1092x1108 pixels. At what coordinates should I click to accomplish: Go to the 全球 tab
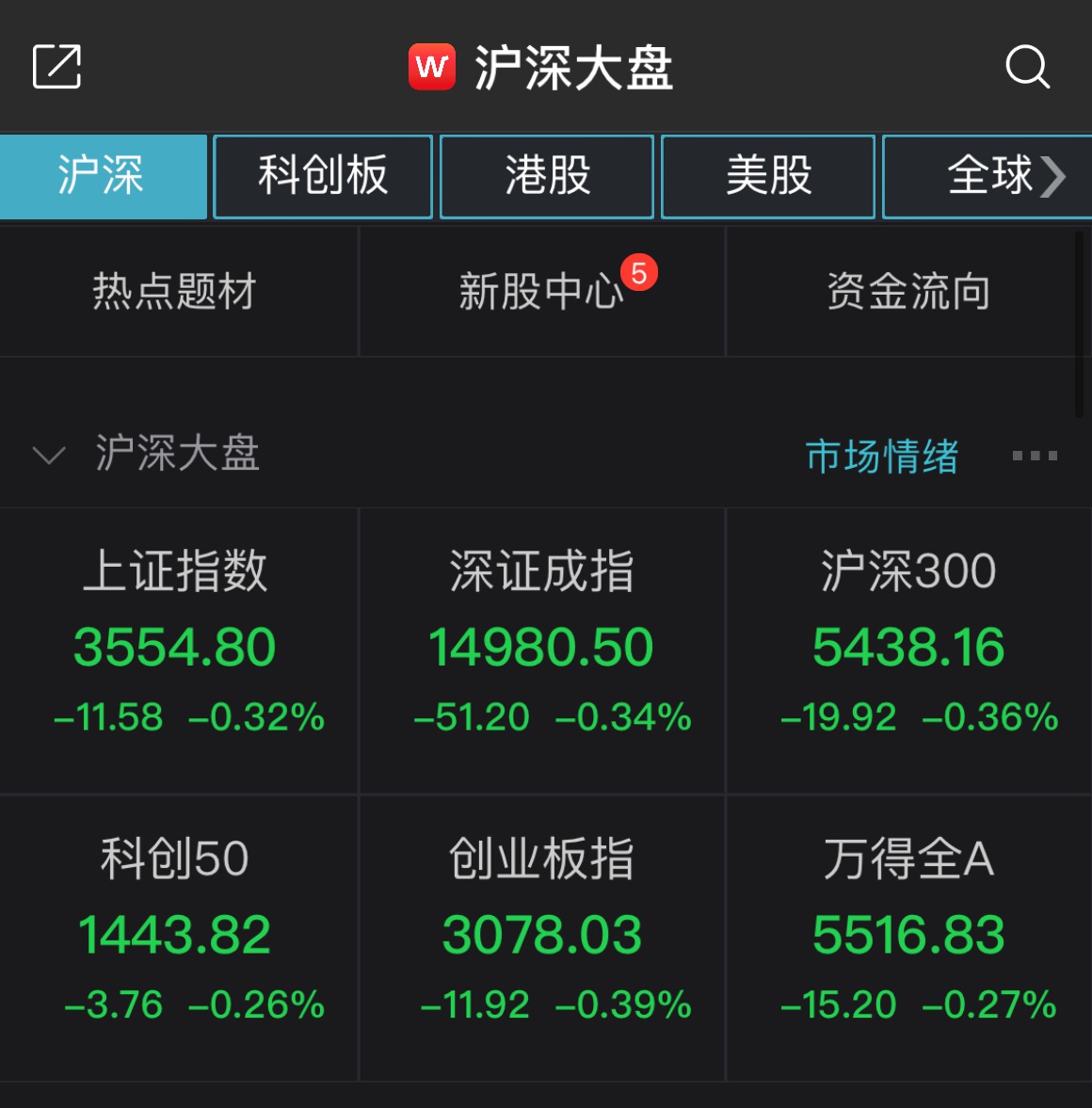pos(990,176)
